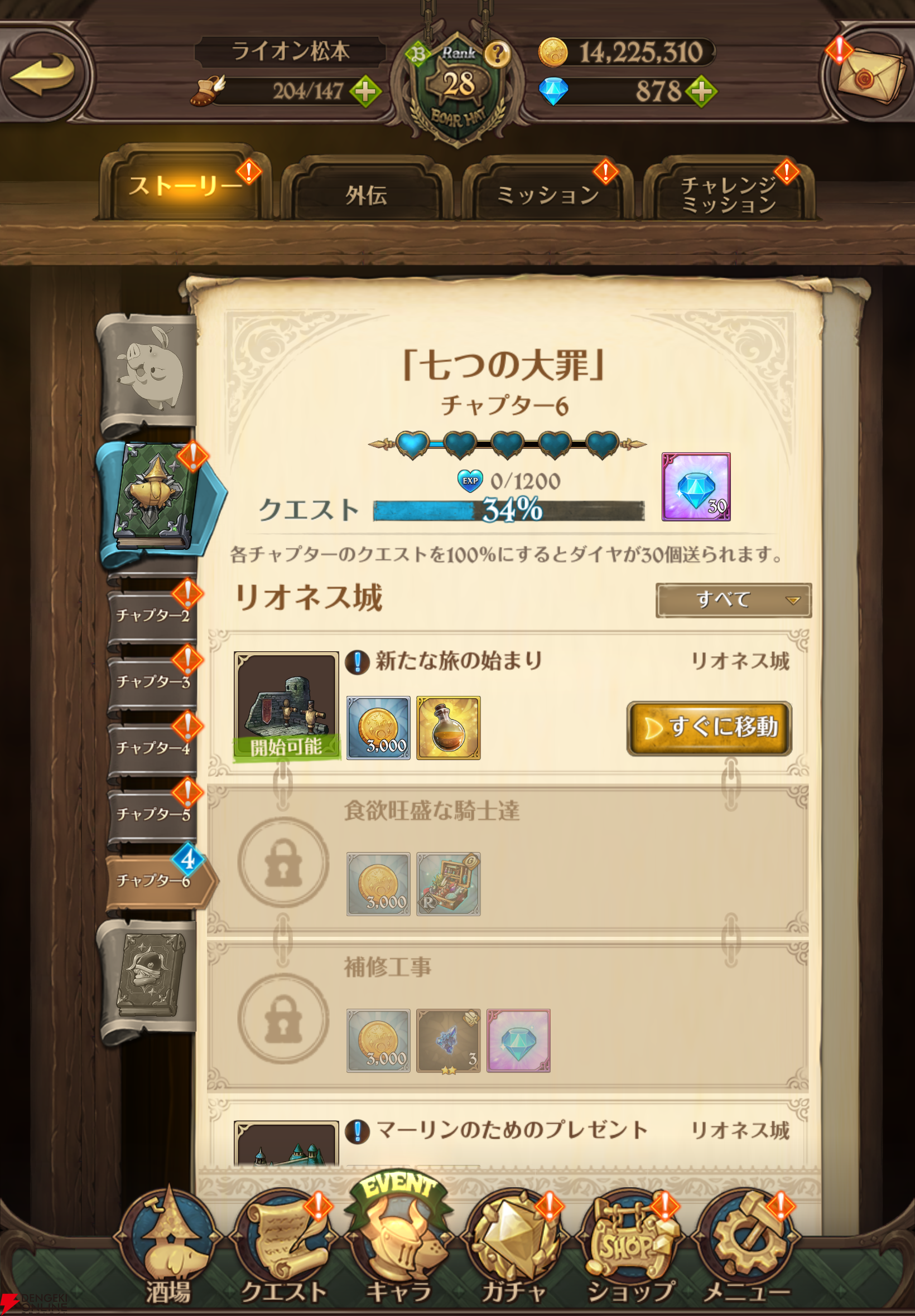The width and height of the screenshot is (915, 1316).
Task: Select チャプター5 in the chapter list
Action: pos(152,814)
